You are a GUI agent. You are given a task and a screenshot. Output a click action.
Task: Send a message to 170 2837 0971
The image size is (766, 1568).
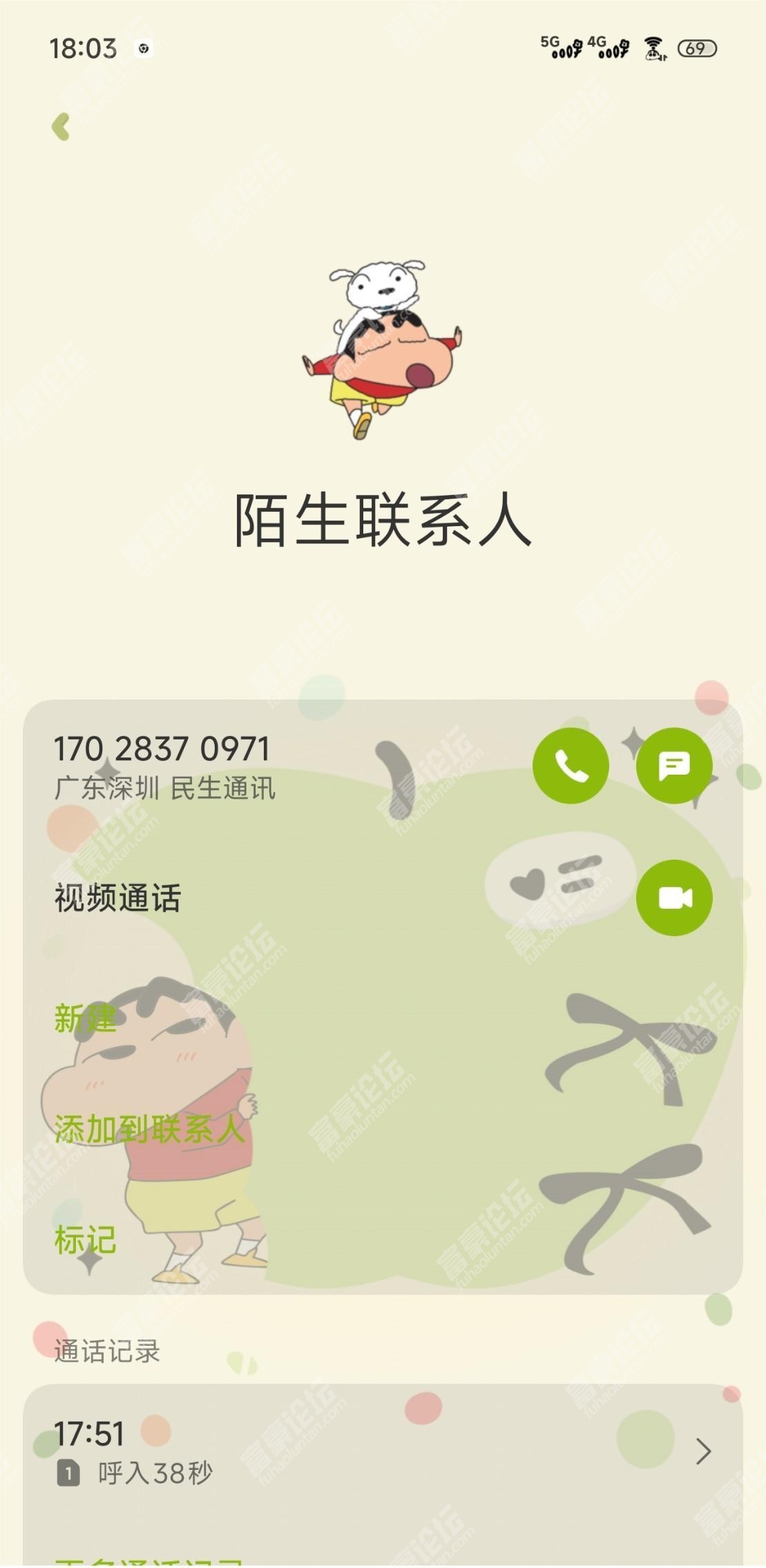pos(673,765)
